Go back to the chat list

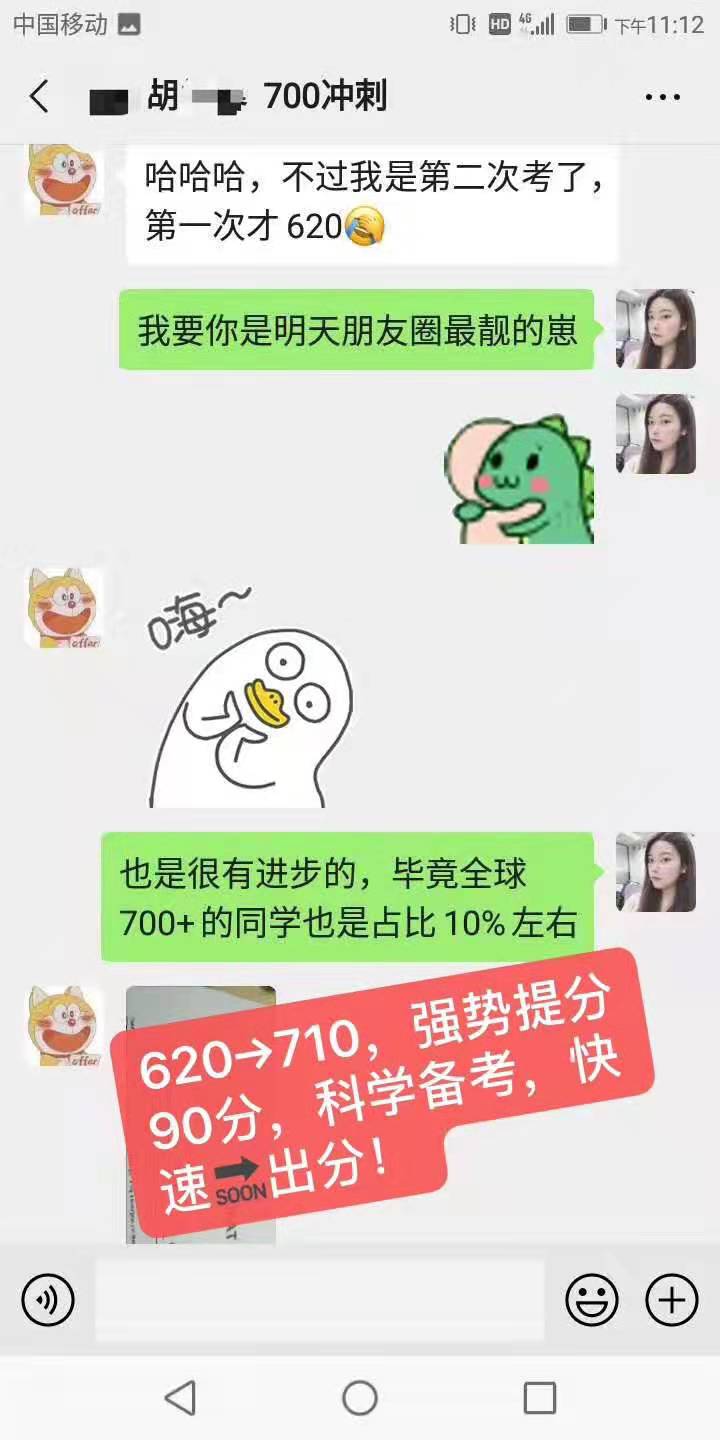tap(39, 97)
